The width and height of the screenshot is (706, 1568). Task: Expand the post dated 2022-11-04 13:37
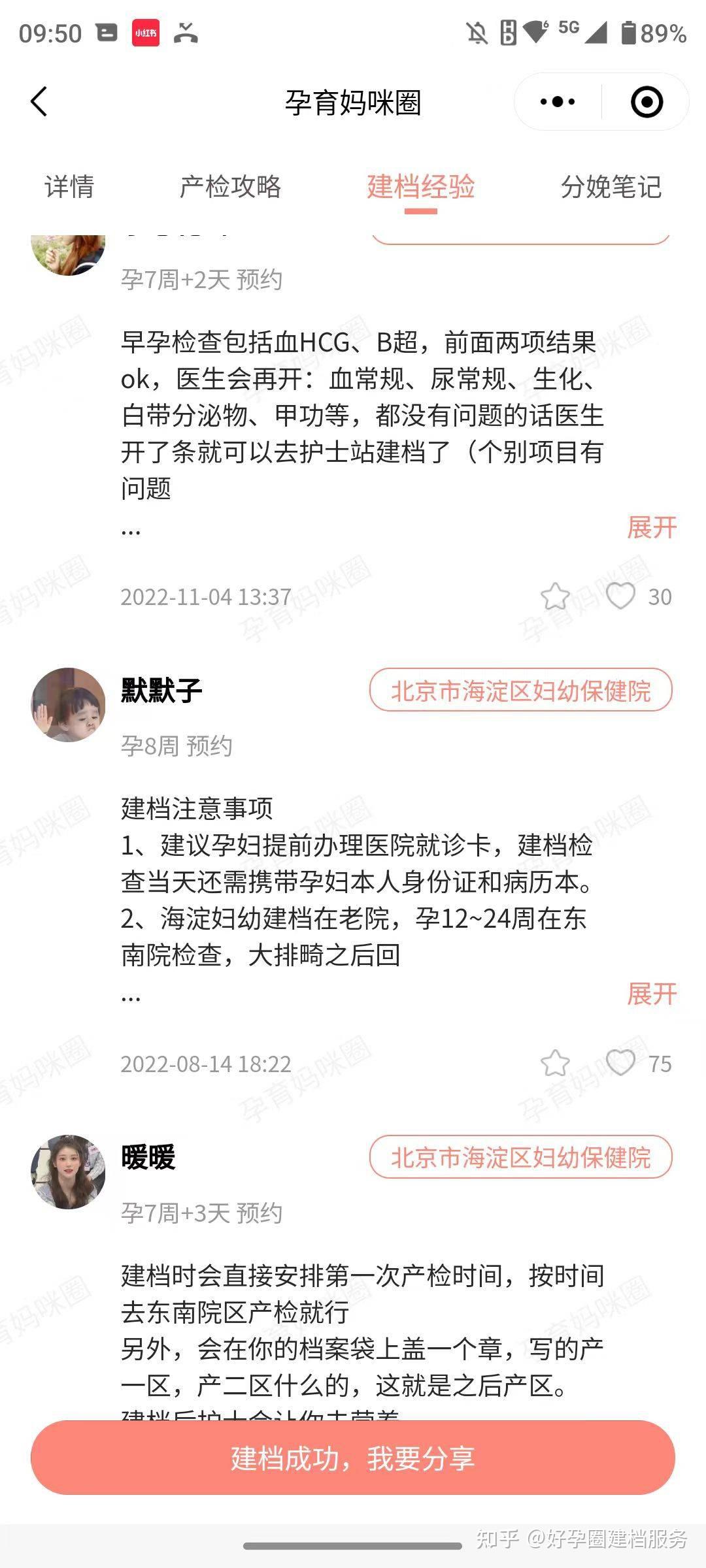coord(651,527)
